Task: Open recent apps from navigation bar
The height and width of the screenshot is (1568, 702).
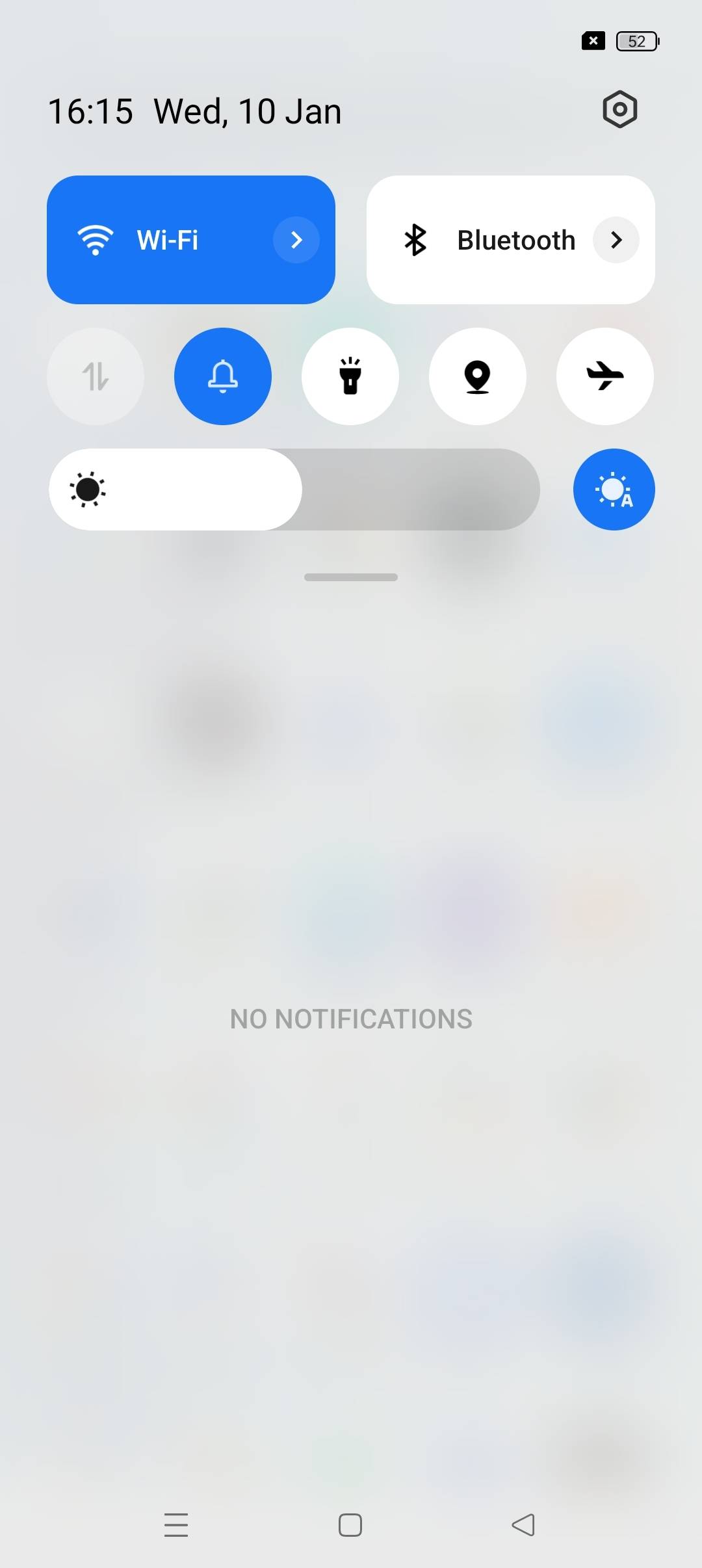Action: 176,1524
